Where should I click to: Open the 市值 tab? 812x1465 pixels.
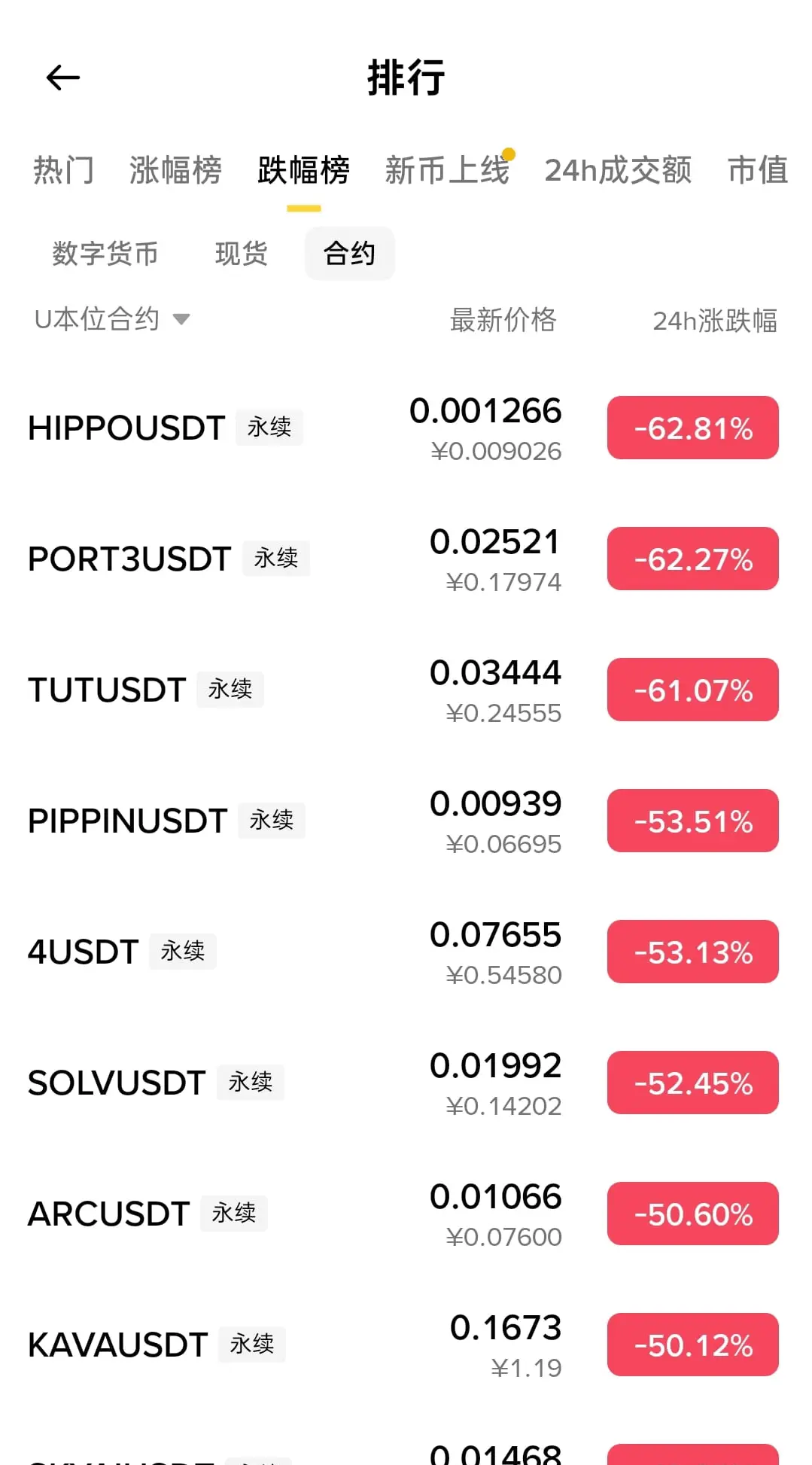click(757, 170)
